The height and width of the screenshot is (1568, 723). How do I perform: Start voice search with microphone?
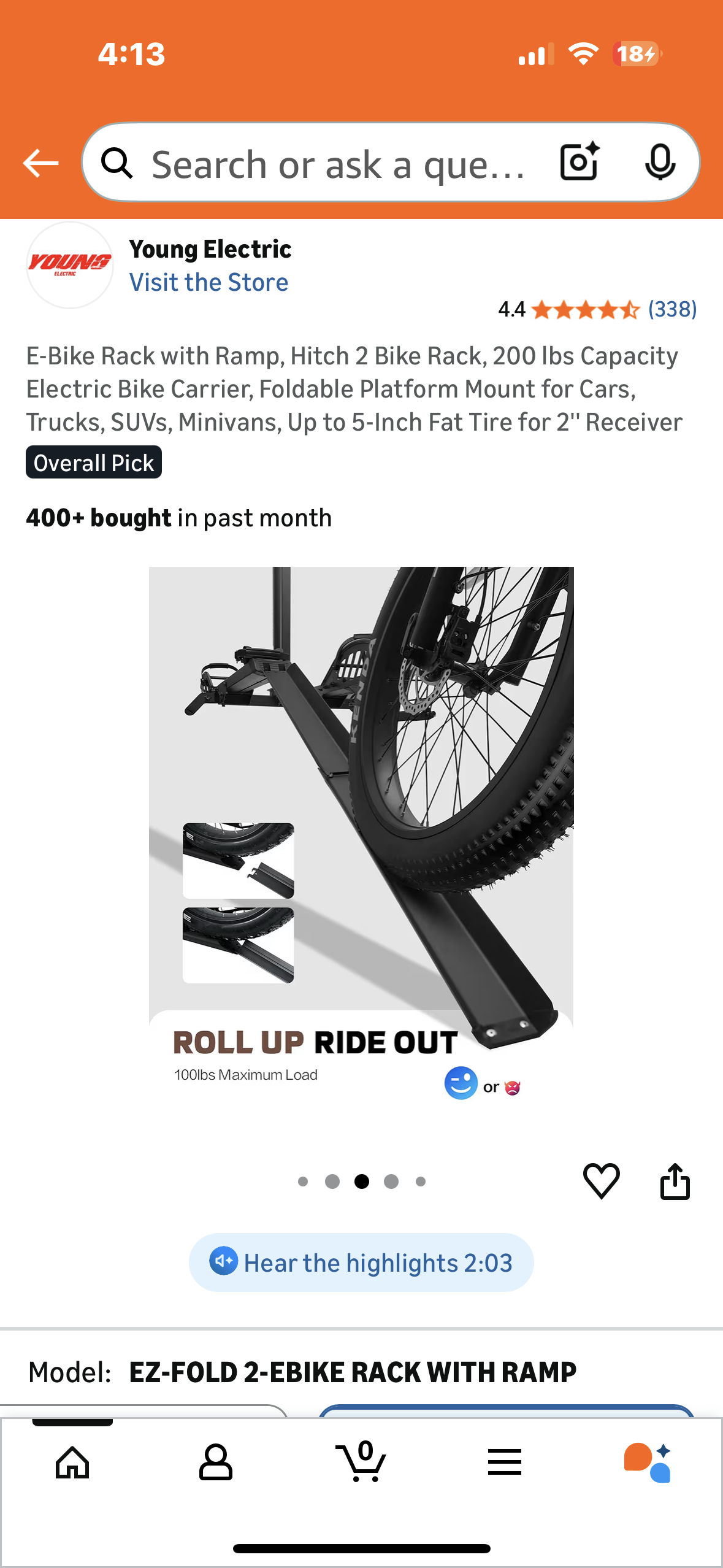click(660, 163)
